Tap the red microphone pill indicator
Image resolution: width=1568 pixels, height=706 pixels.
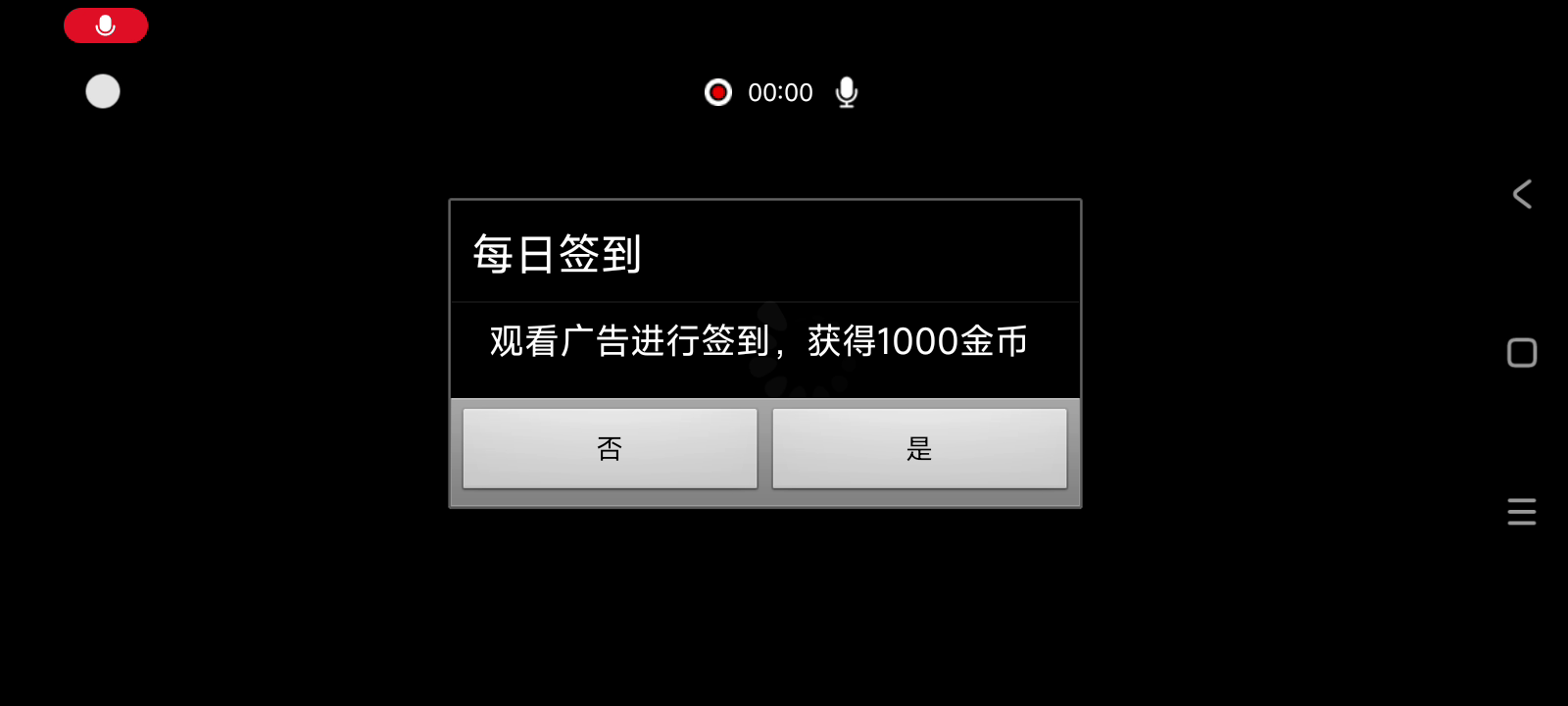(x=106, y=25)
